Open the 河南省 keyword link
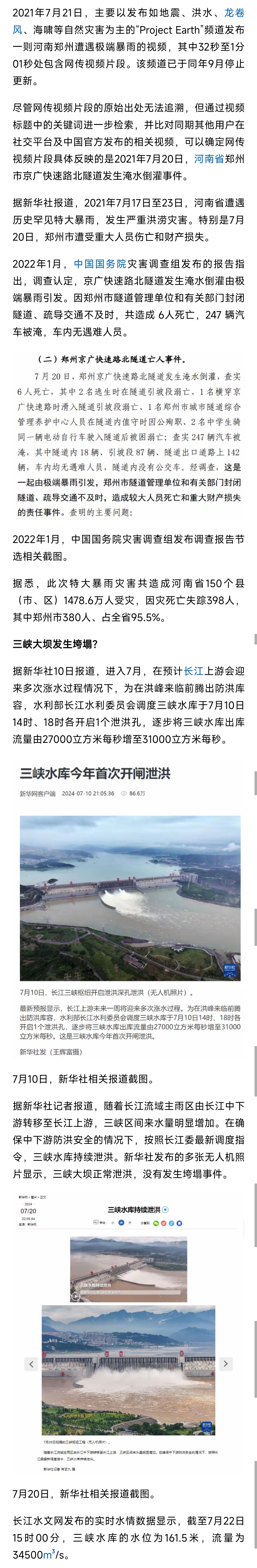 coord(208,159)
